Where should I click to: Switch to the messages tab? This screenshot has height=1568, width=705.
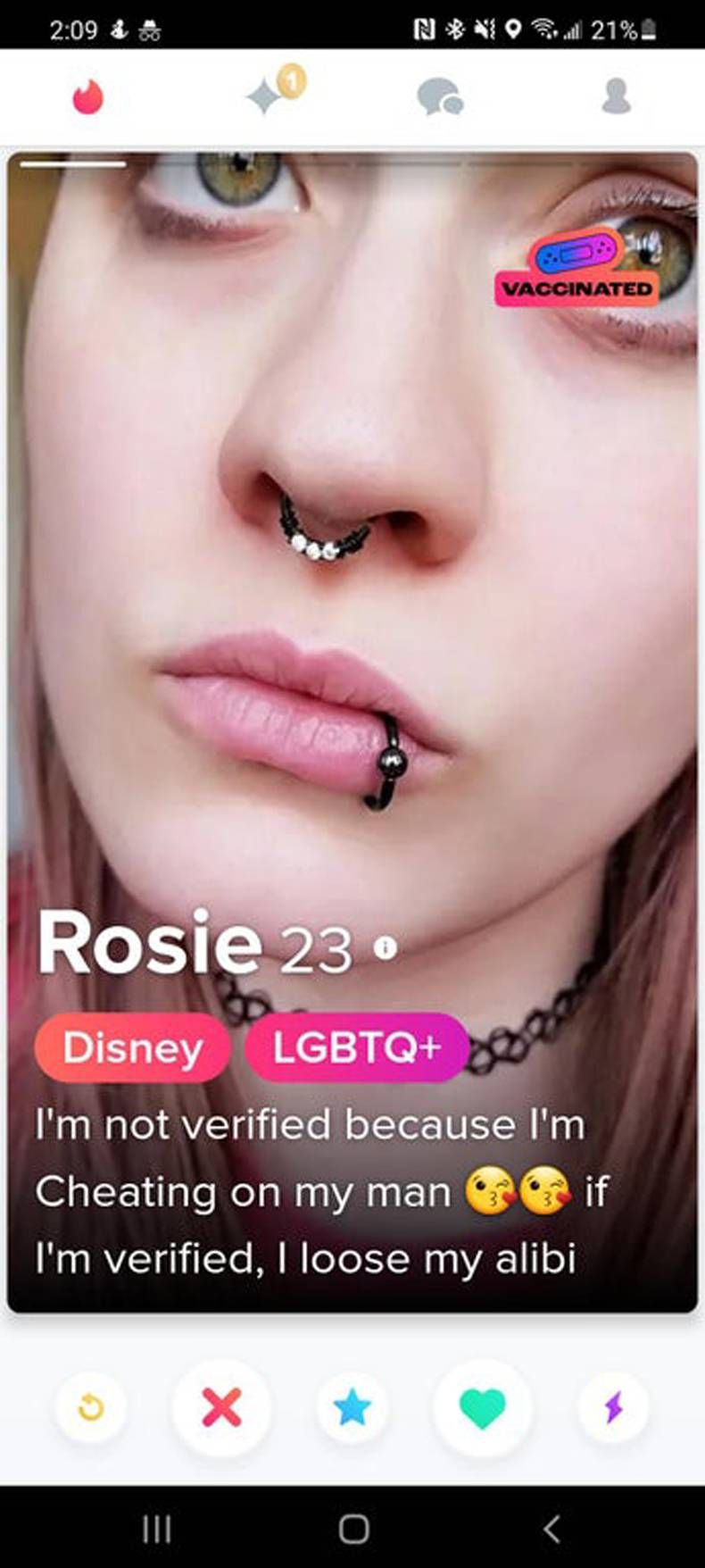point(440,96)
